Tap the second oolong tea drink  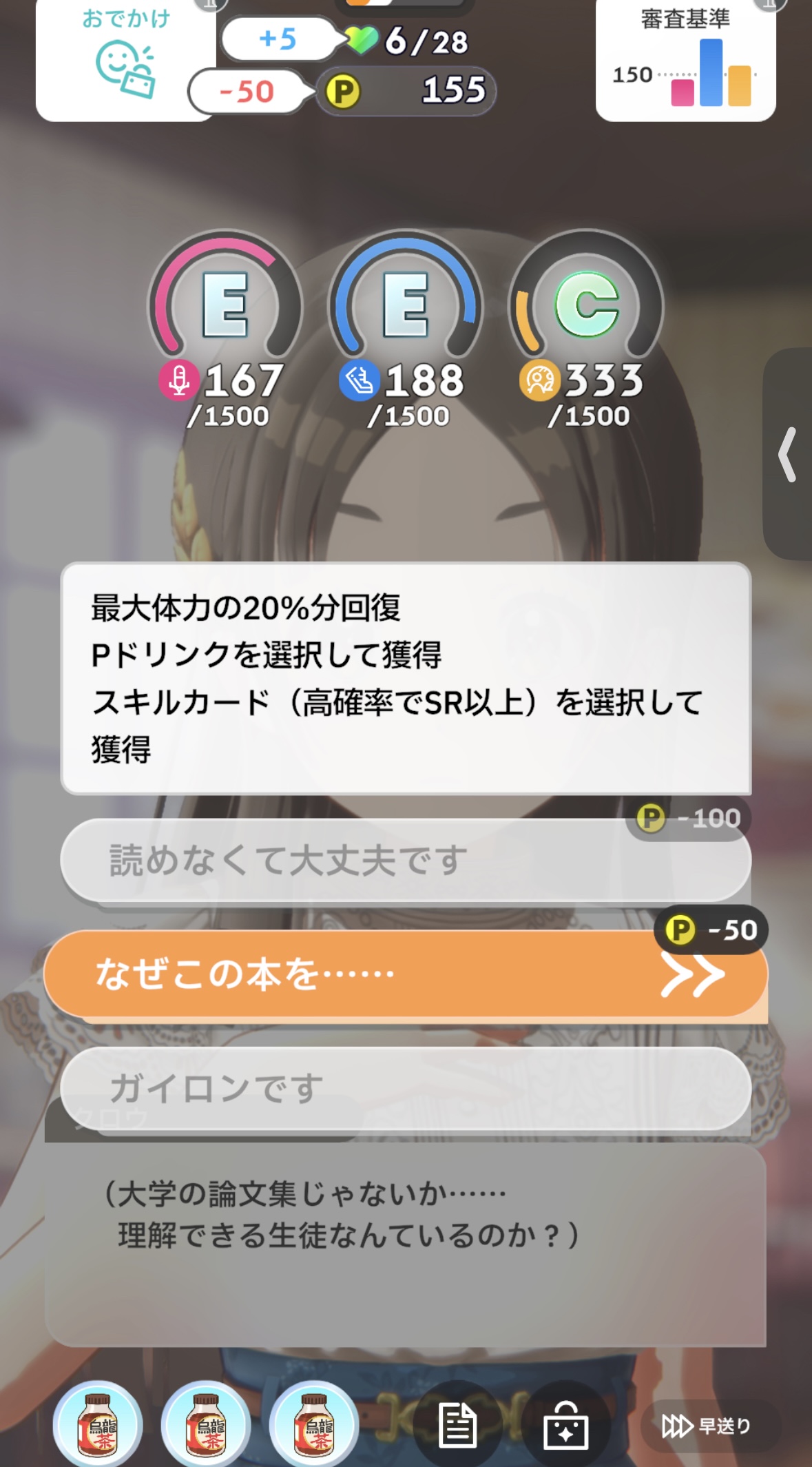click(x=205, y=1424)
